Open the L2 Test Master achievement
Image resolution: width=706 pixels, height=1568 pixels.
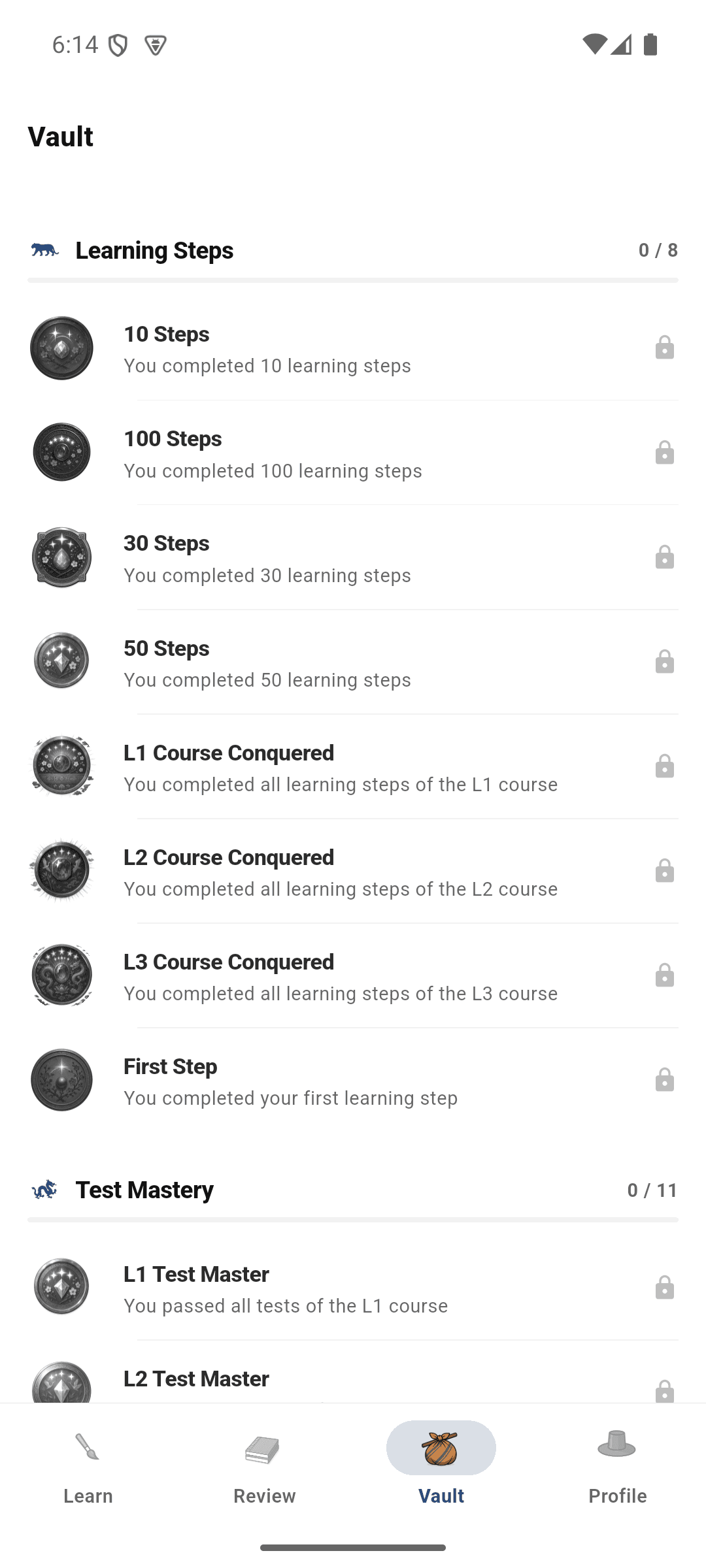click(x=353, y=1372)
